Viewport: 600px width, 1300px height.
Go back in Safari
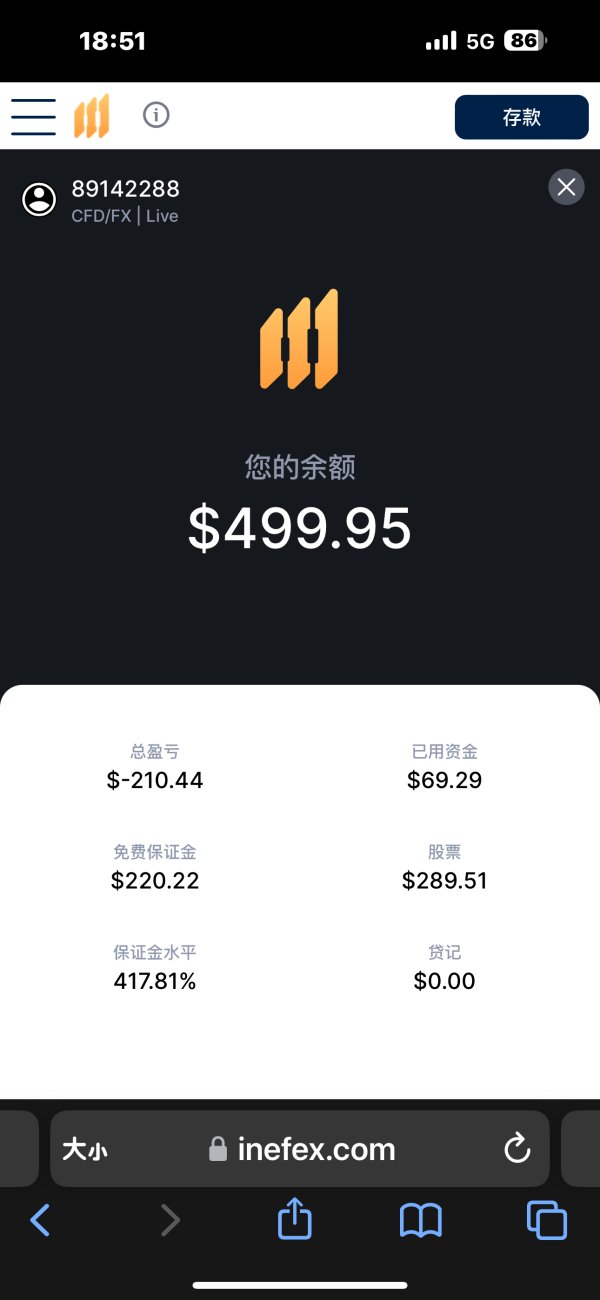(x=40, y=1220)
